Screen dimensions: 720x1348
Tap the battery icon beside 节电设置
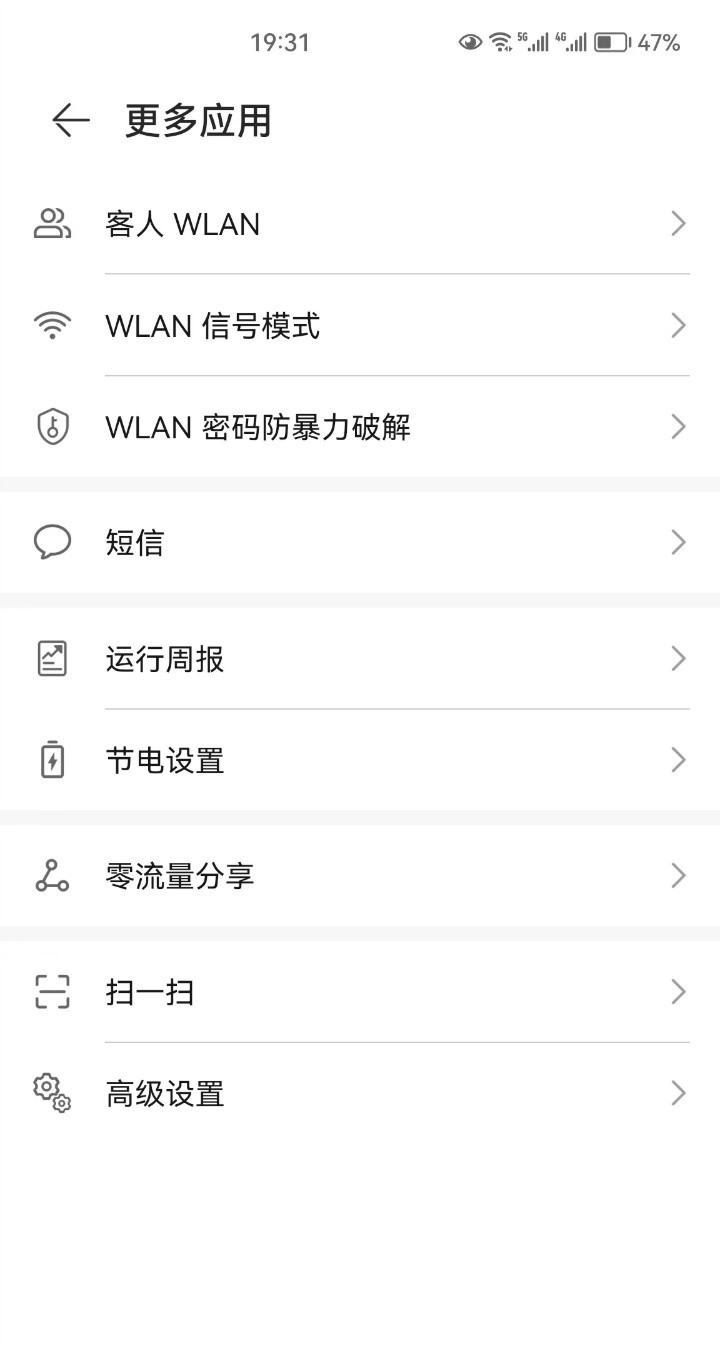pos(51,759)
